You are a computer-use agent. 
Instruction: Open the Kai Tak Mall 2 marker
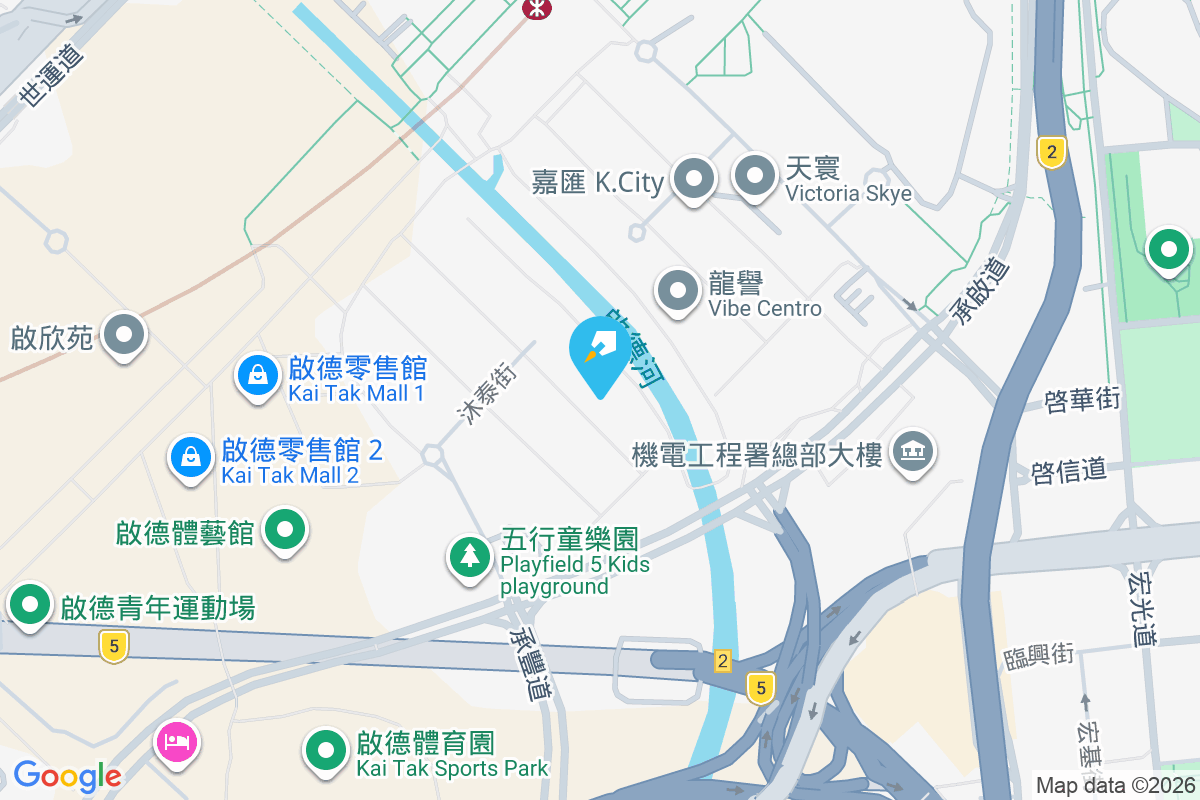pos(190,457)
